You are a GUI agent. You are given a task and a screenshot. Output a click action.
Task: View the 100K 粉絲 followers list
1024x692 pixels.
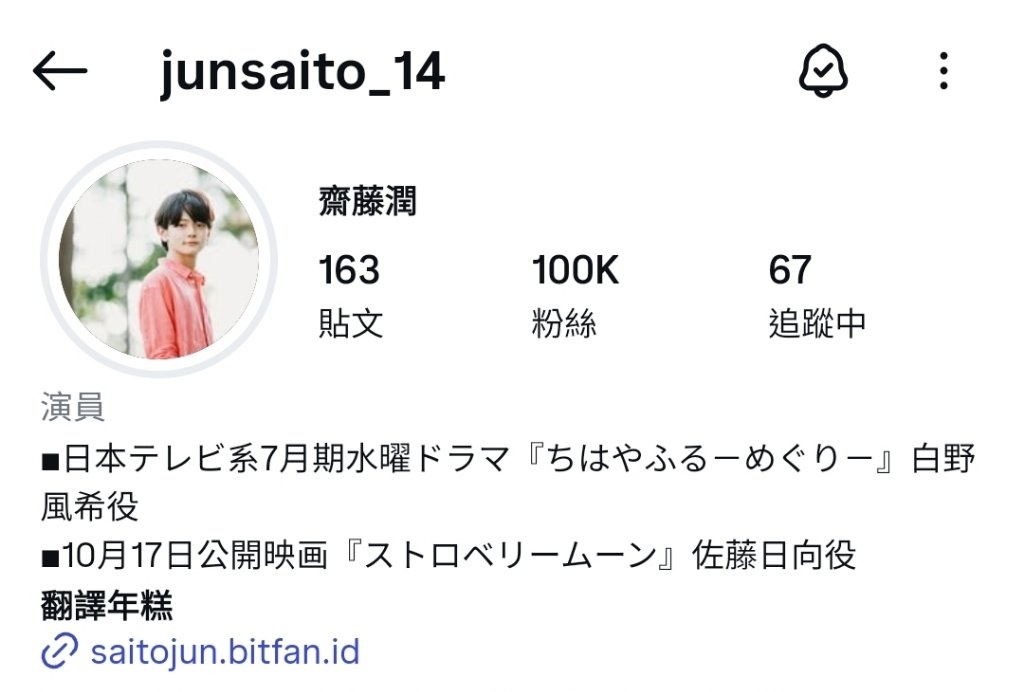point(575,295)
